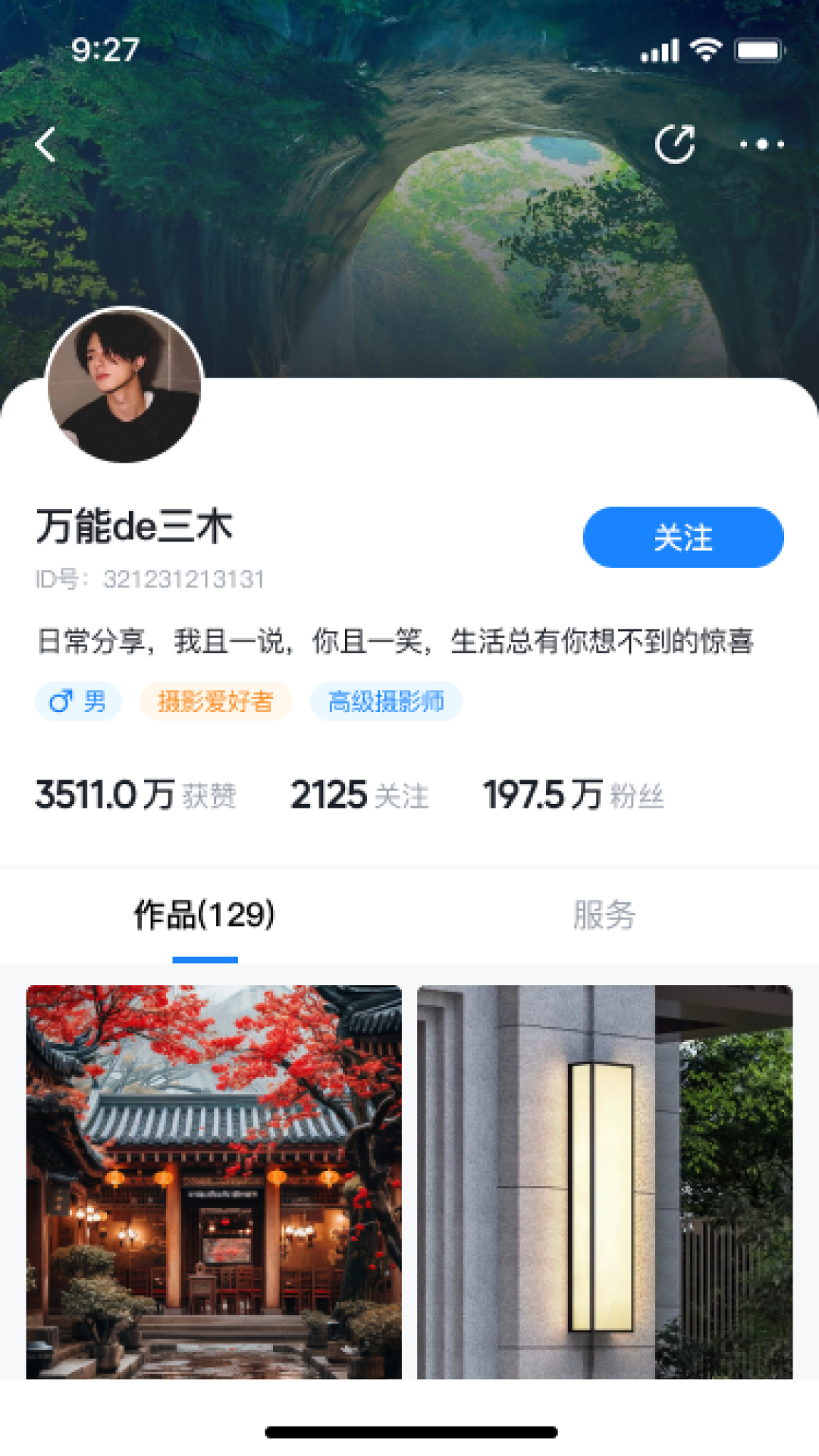Go back using the top-left arrow
This screenshot has height=1456, width=819.
pos(45,144)
